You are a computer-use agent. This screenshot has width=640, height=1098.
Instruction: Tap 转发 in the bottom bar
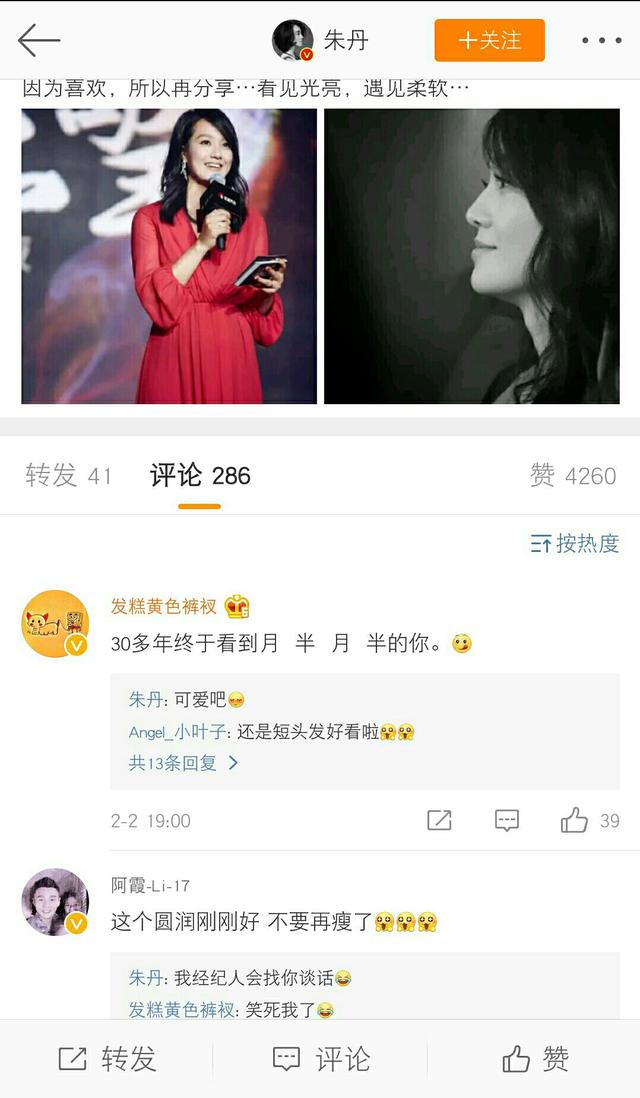[x=107, y=1059]
